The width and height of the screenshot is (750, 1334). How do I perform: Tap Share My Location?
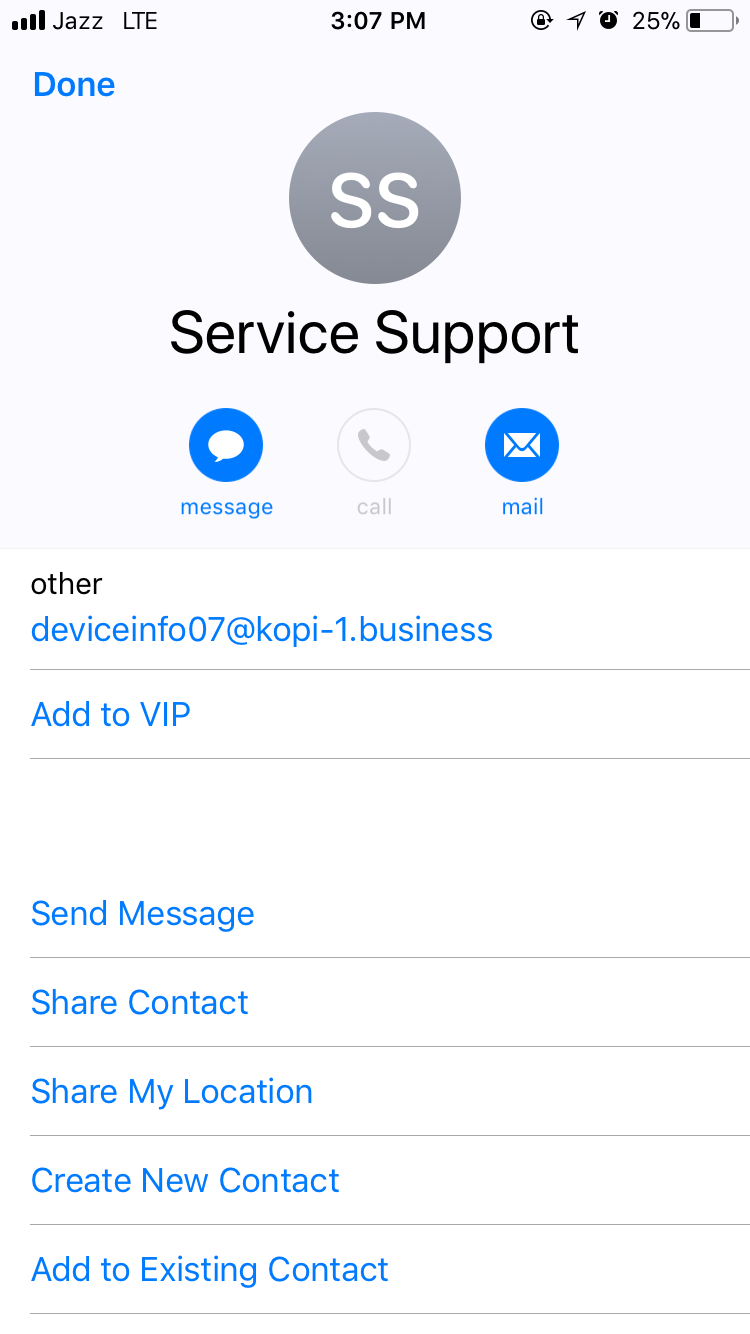point(172,1092)
